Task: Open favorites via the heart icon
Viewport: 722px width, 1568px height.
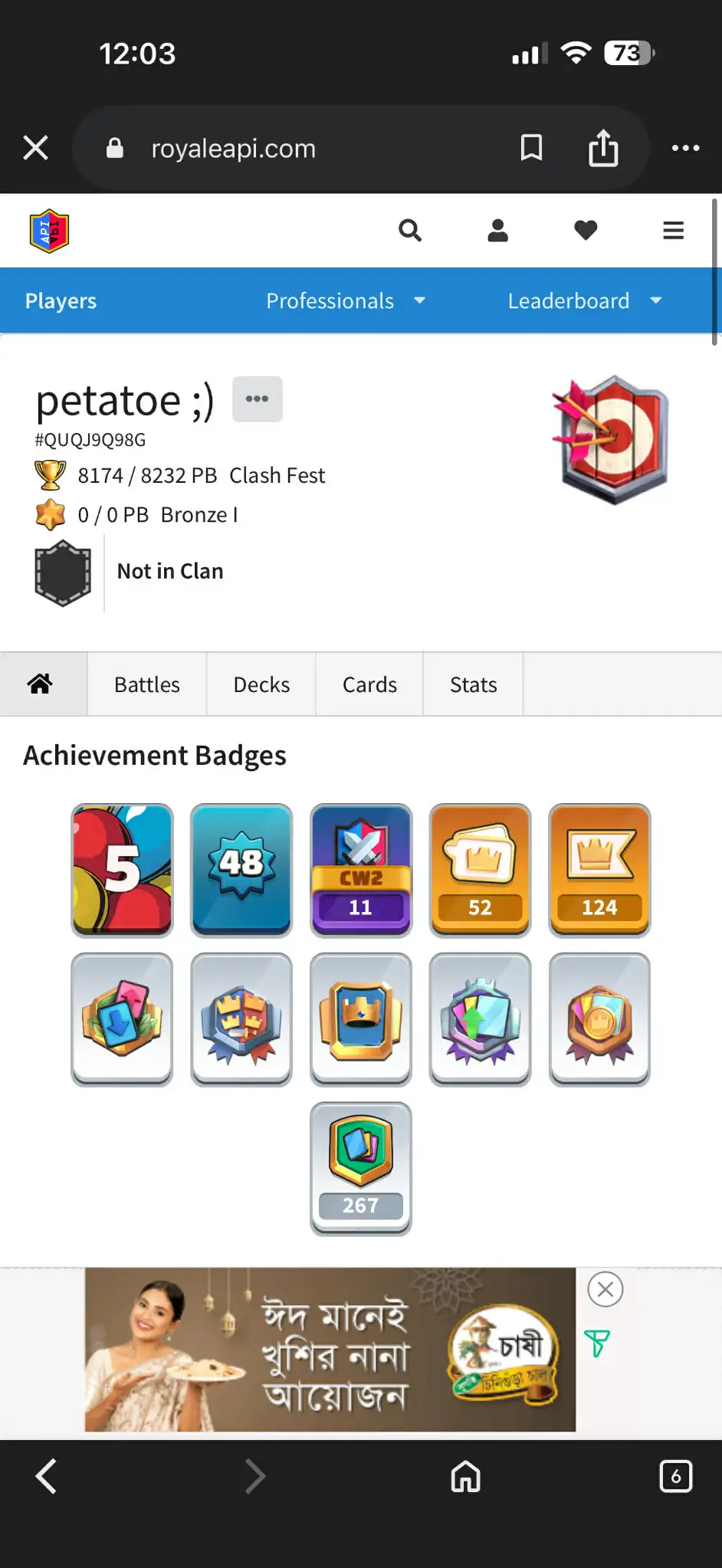Action: [586, 231]
